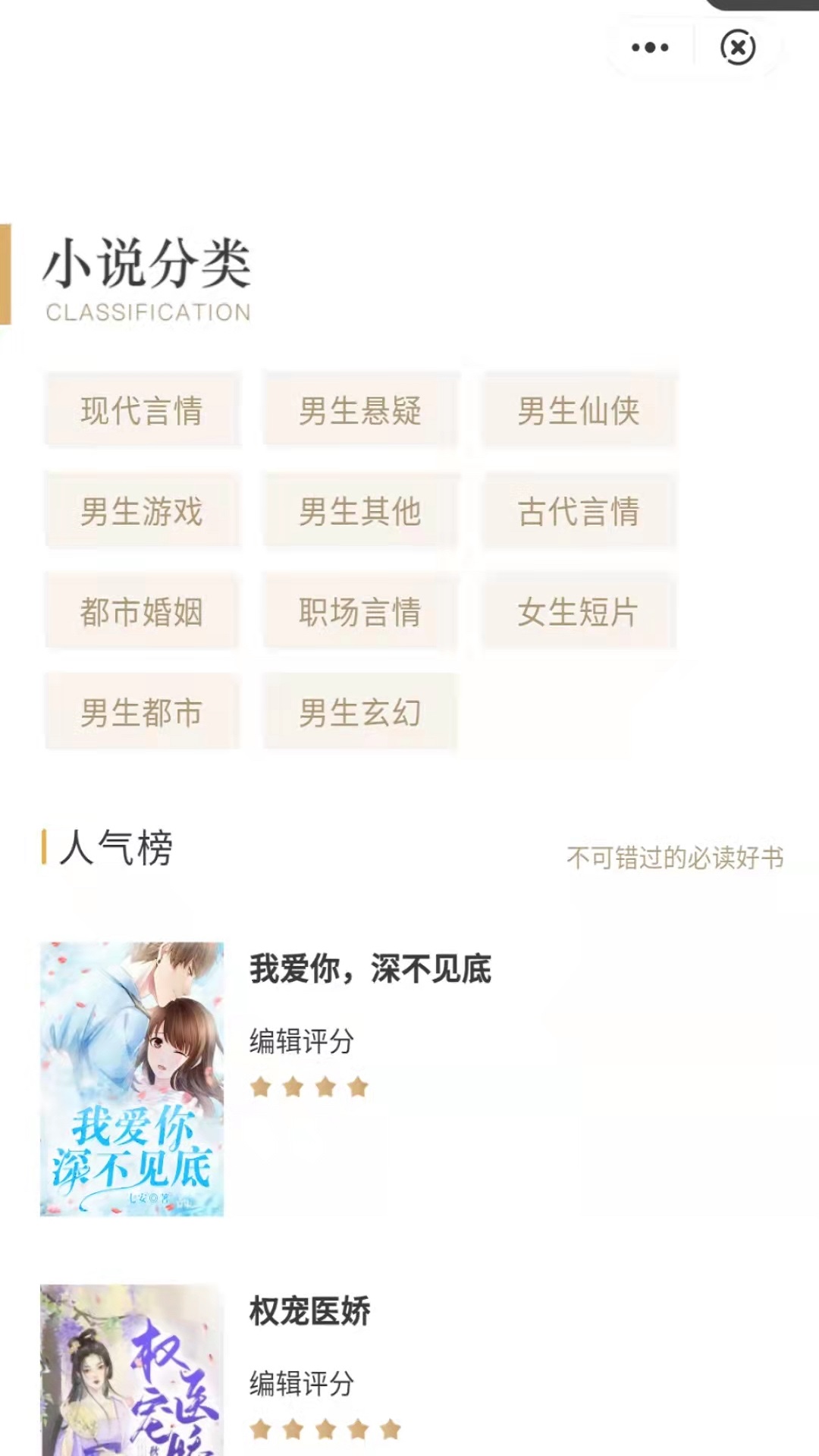Browse the 女生短片 category
Screen dimensions: 819x1456
coord(579,613)
